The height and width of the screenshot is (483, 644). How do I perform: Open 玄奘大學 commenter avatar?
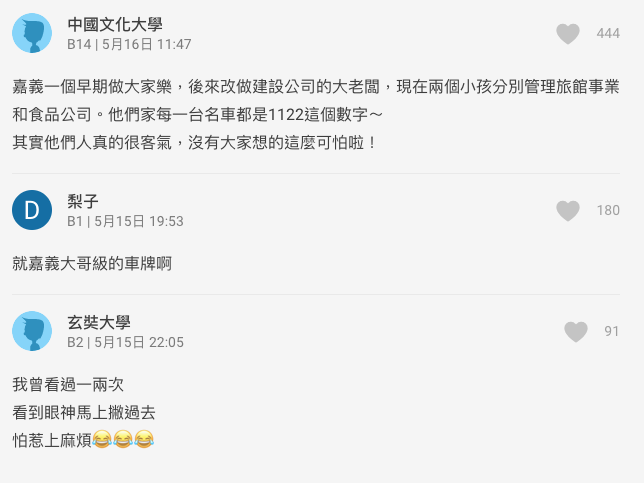(x=32, y=331)
